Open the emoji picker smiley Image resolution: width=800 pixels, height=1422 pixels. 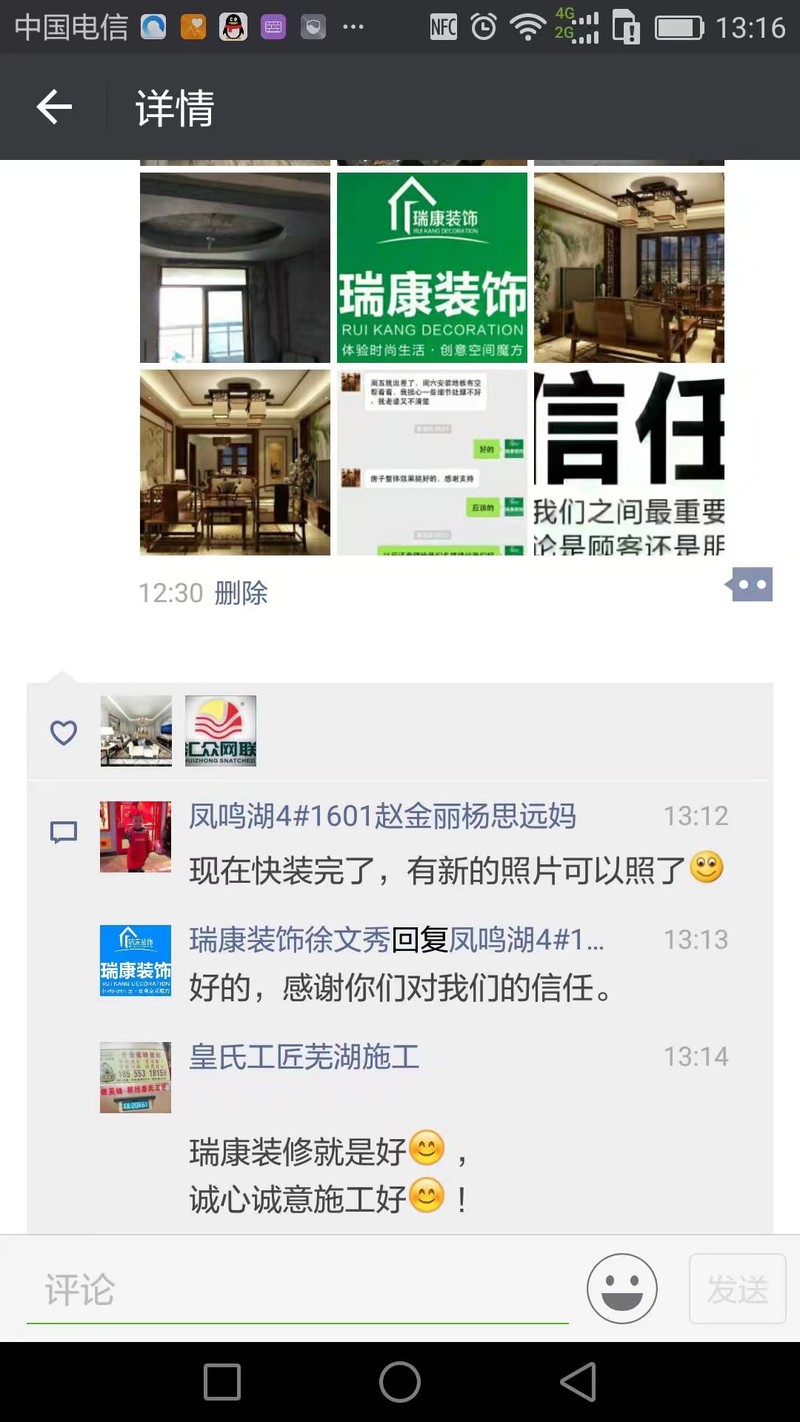pyautogui.click(x=622, y=1289)
